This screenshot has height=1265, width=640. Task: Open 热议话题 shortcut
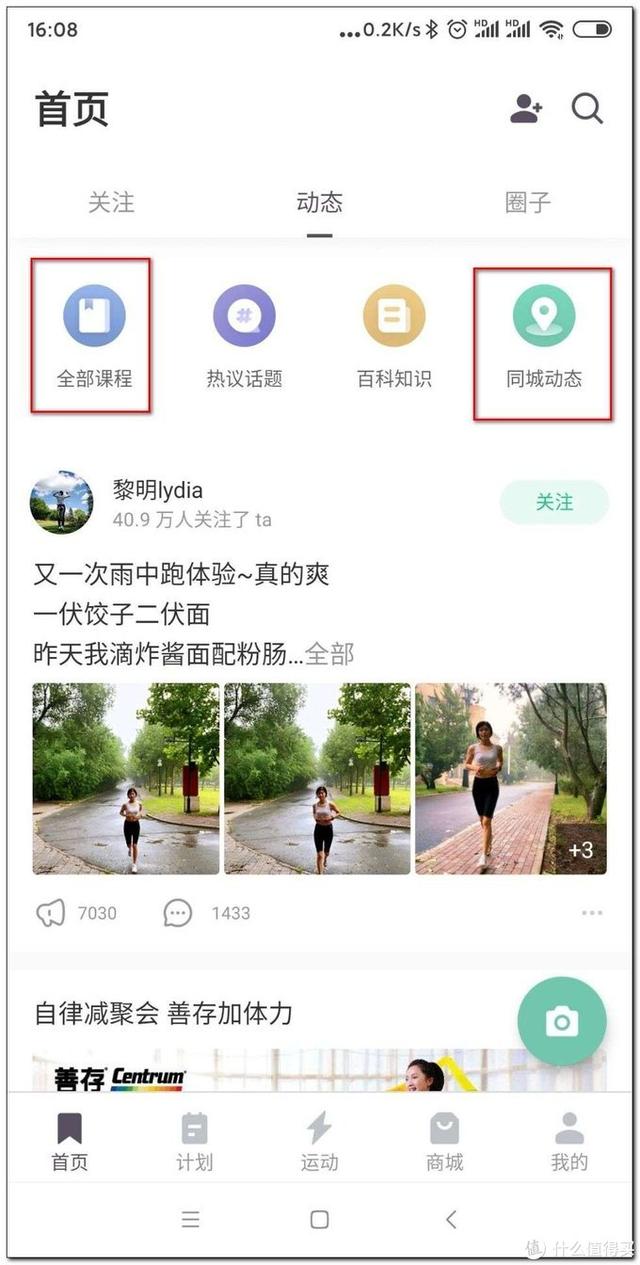coord(244,336)
